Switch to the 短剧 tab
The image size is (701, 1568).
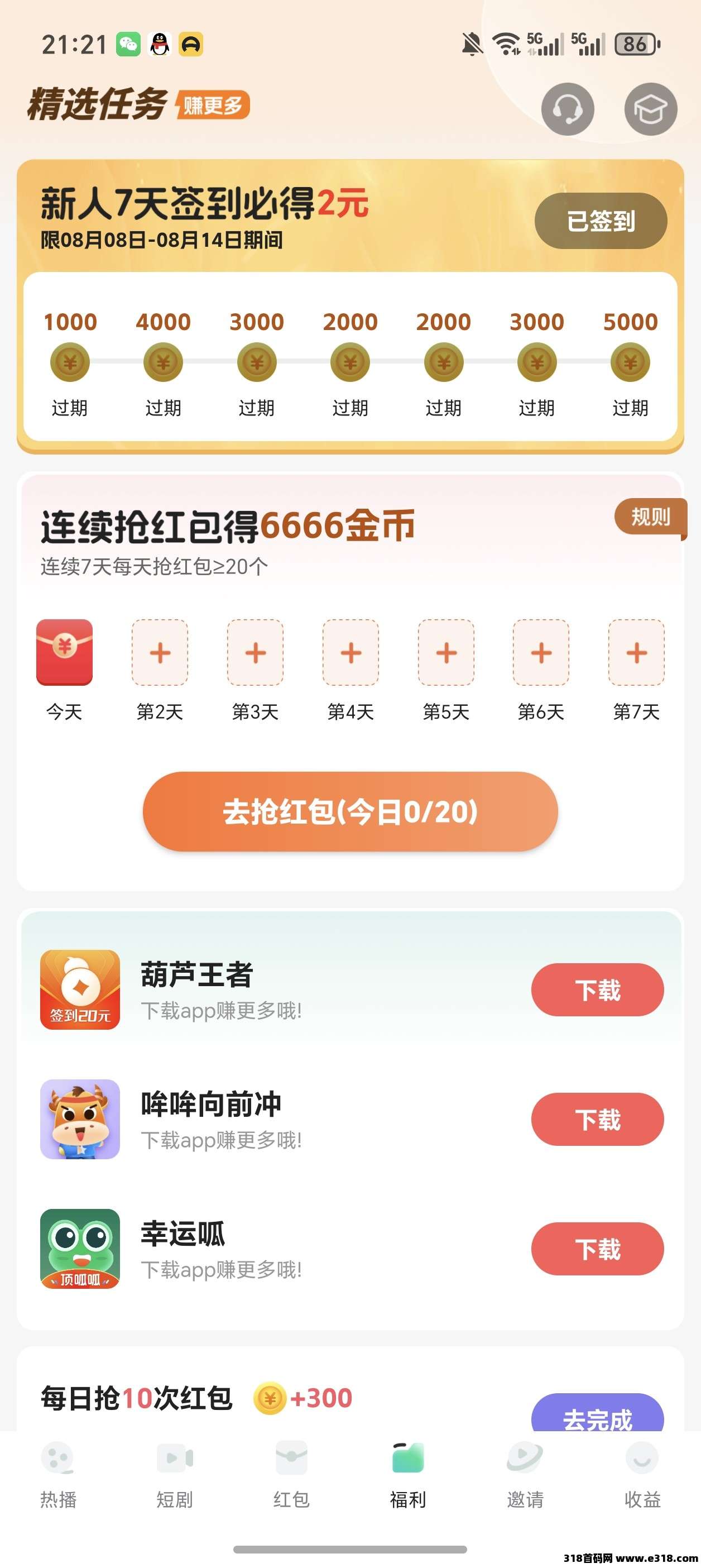(175, 1473)
